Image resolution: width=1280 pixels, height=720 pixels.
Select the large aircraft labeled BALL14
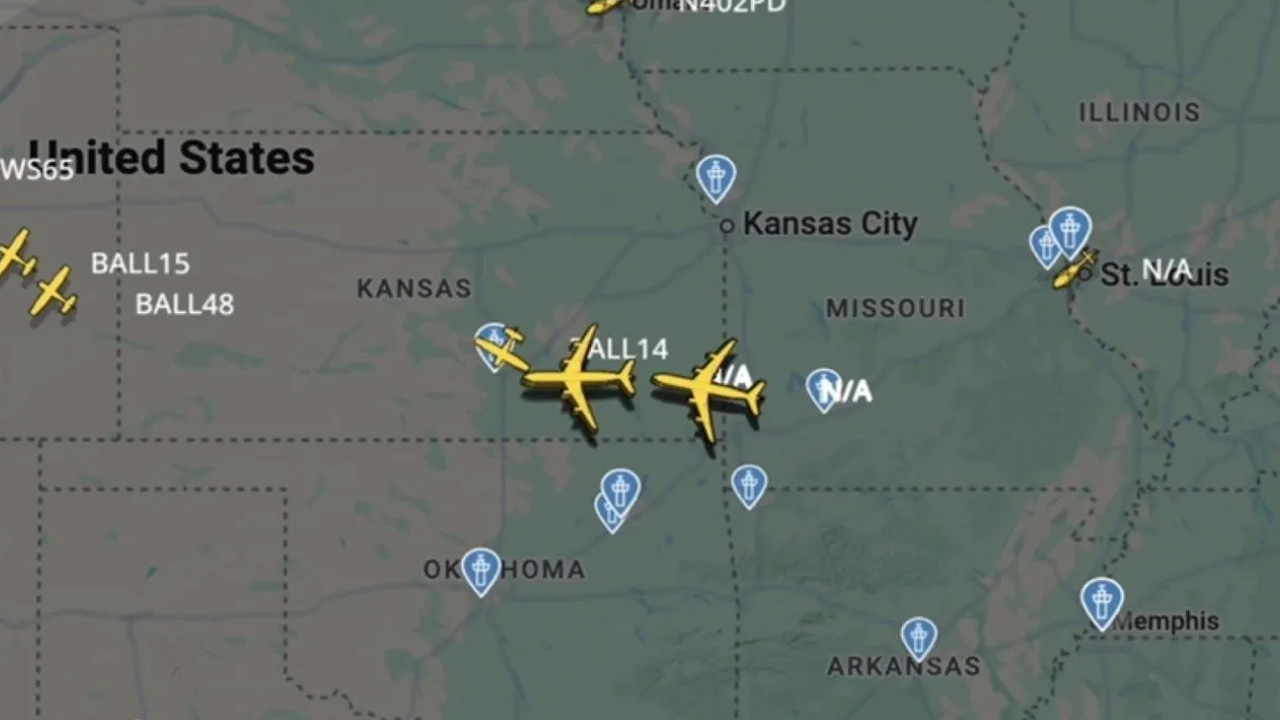(580, 379)
